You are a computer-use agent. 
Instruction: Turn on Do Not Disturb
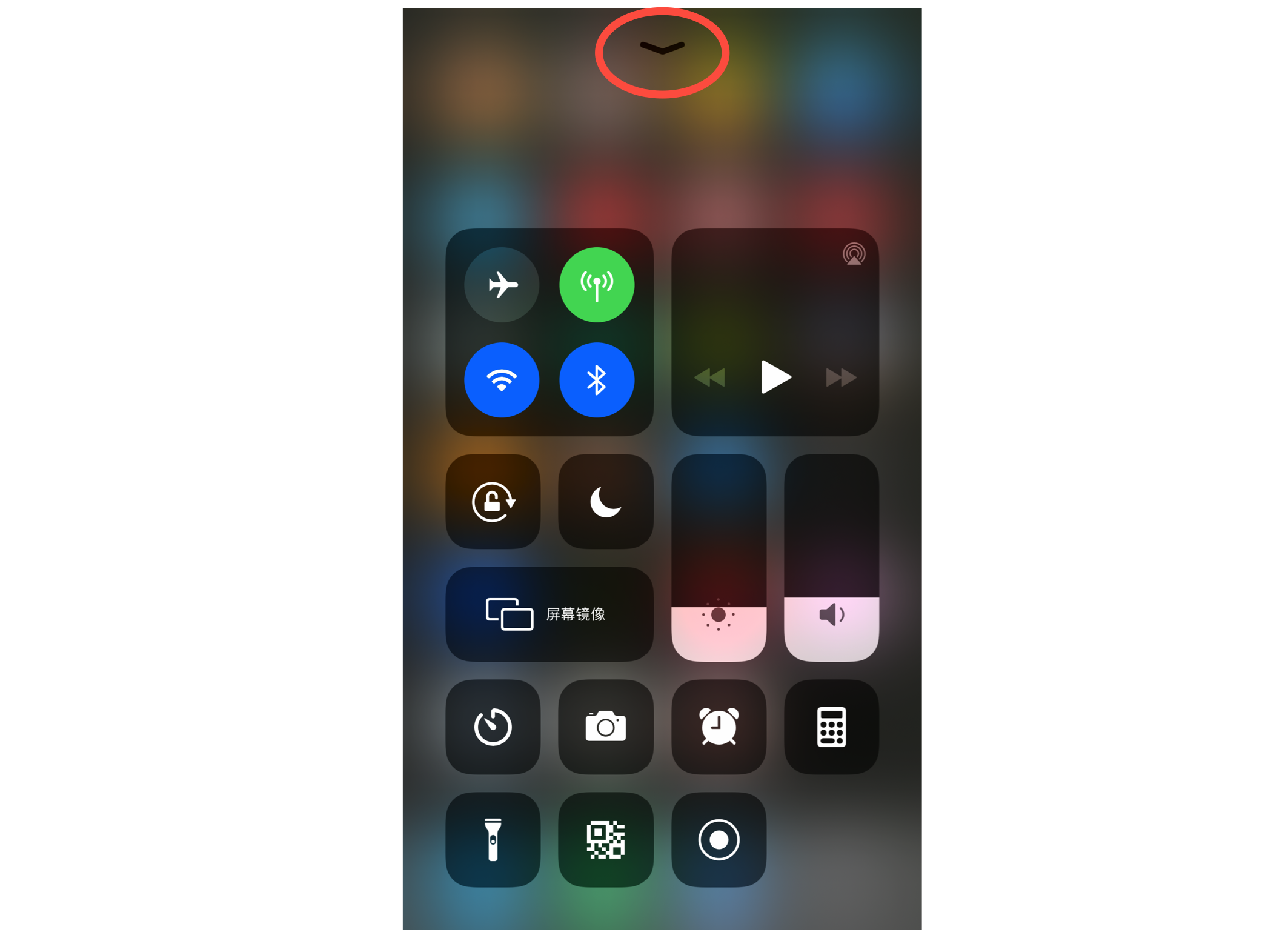pyautogui.click(x=605, y=502)
